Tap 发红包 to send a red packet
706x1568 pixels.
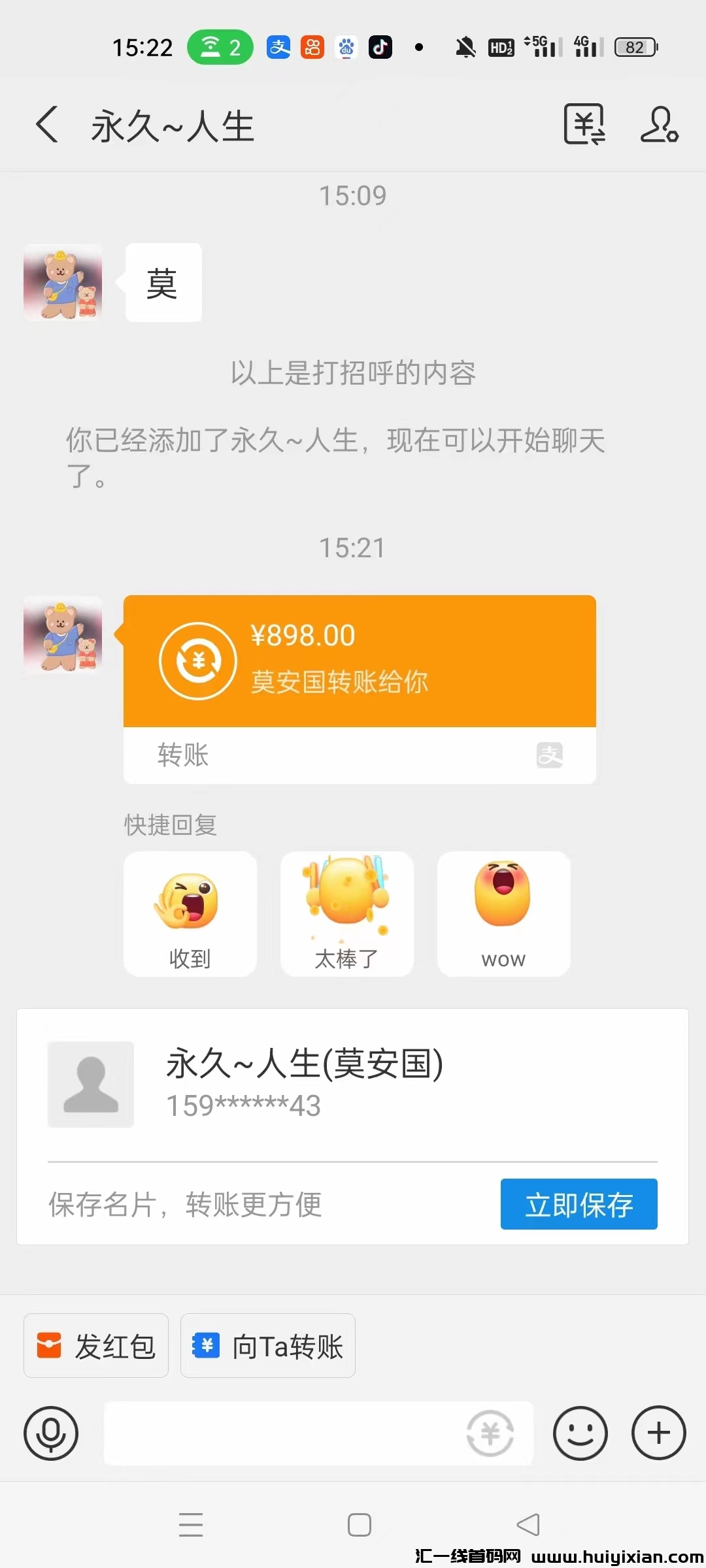click(96, 1346)
